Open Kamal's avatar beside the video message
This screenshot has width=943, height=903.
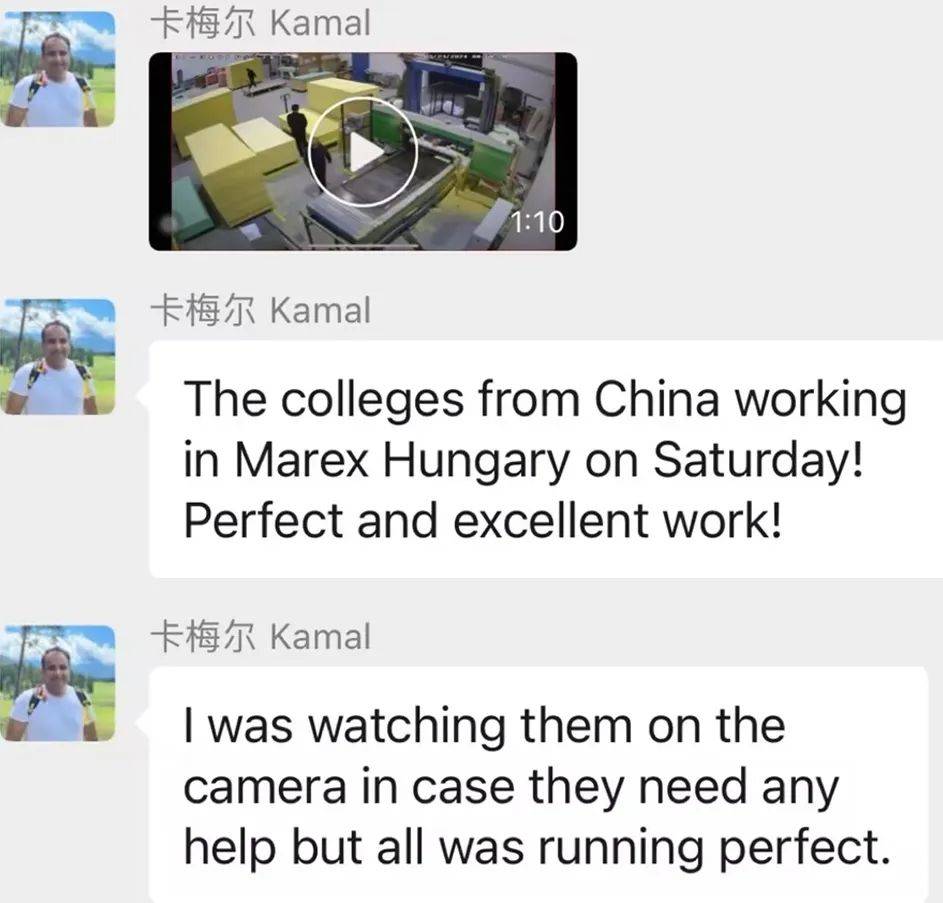click(56, 69)
